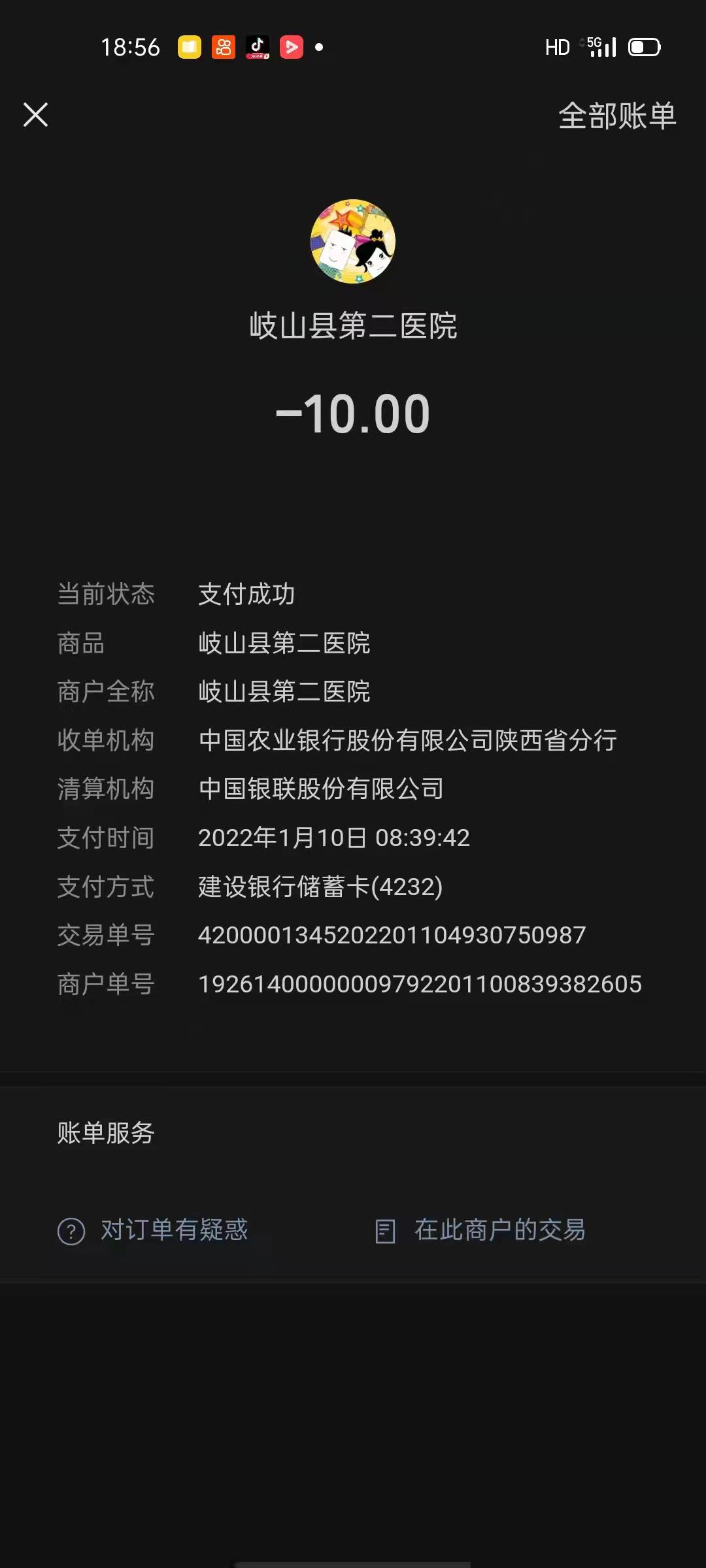Tap 对订单有疑惑 for order help
706x1568 pixels.
153,1230
